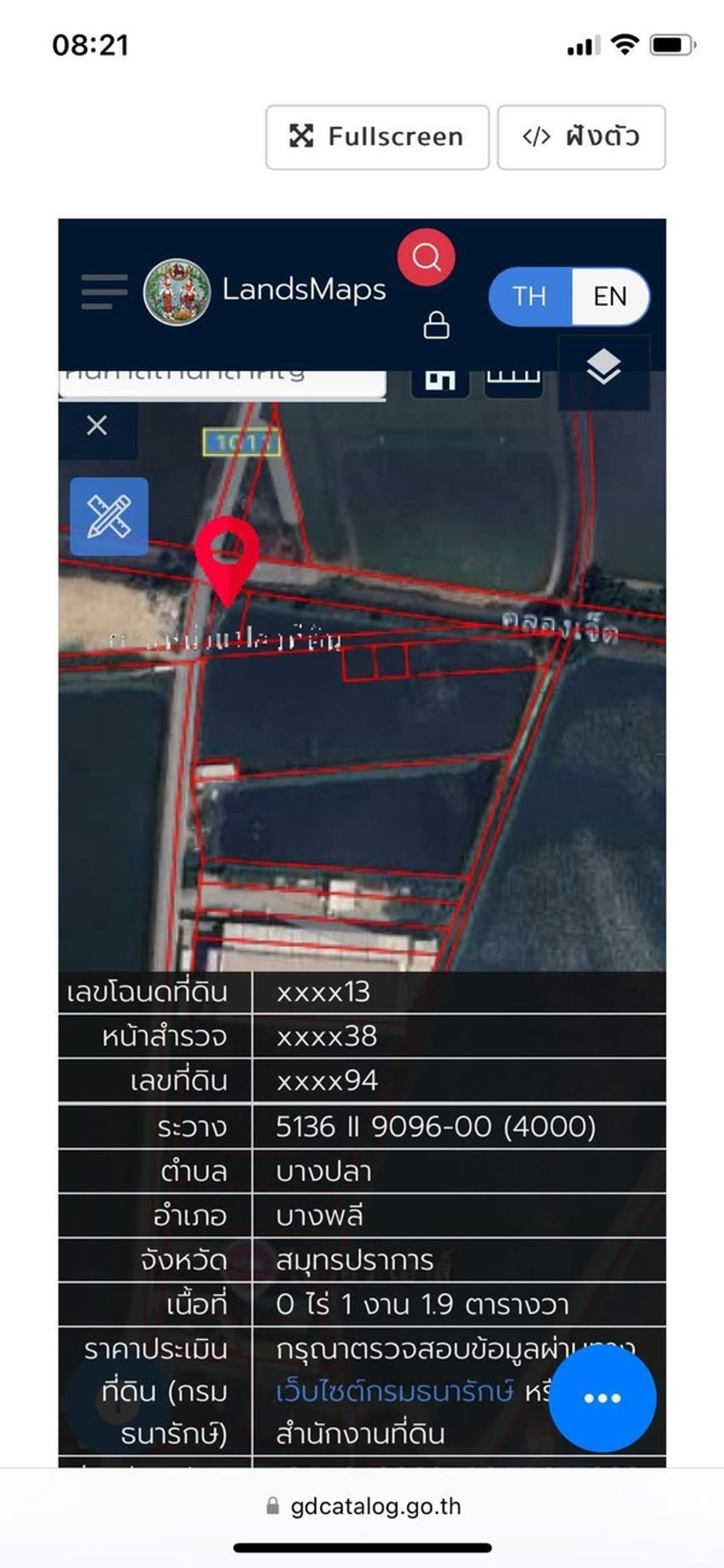The width and height of the screenshot is (724, 1568).
Task: Tap the red search icon
Action: 426,258
